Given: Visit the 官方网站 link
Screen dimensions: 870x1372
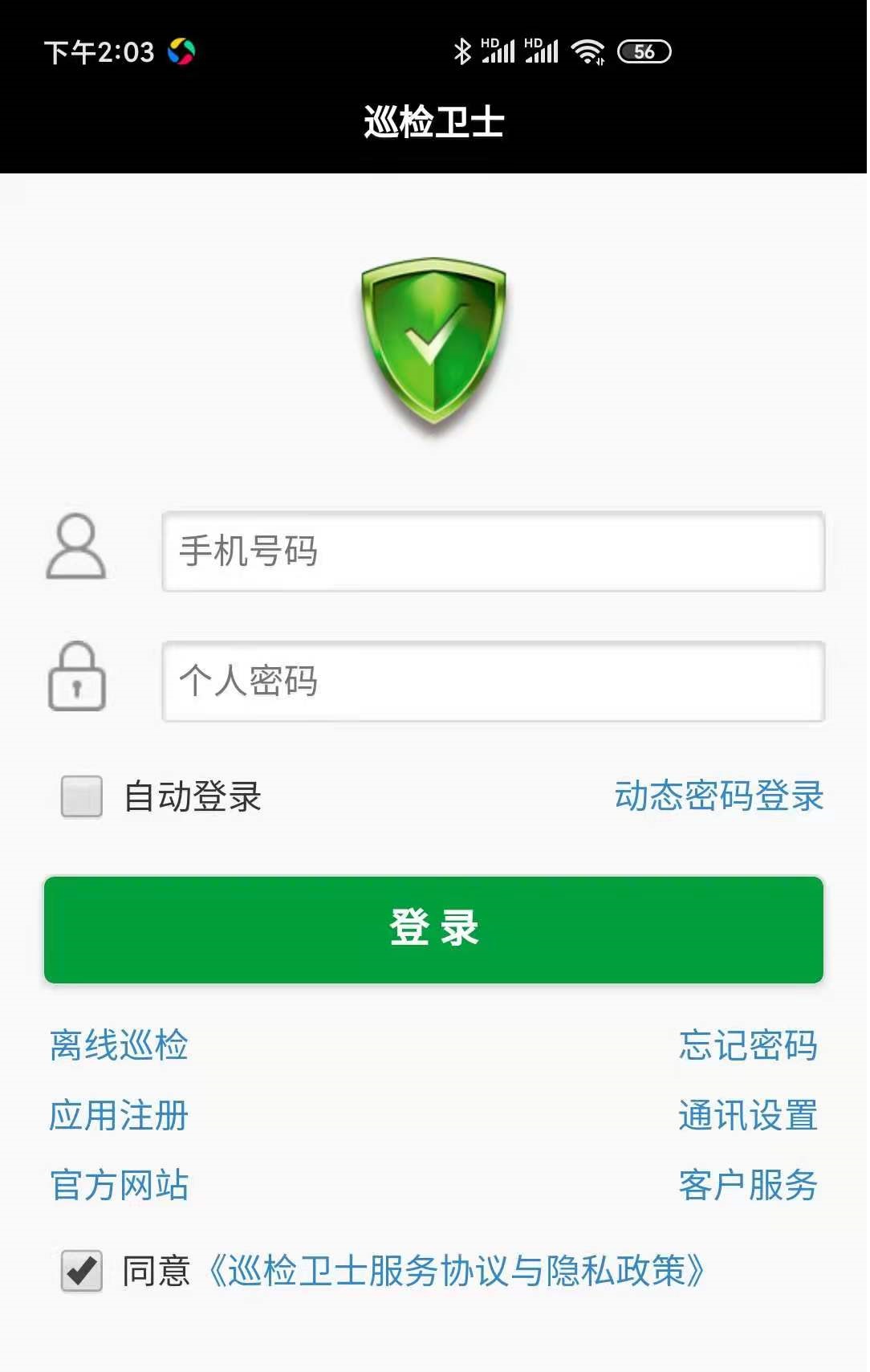Looking at the screenshot, I should (x=119, y=1185).
